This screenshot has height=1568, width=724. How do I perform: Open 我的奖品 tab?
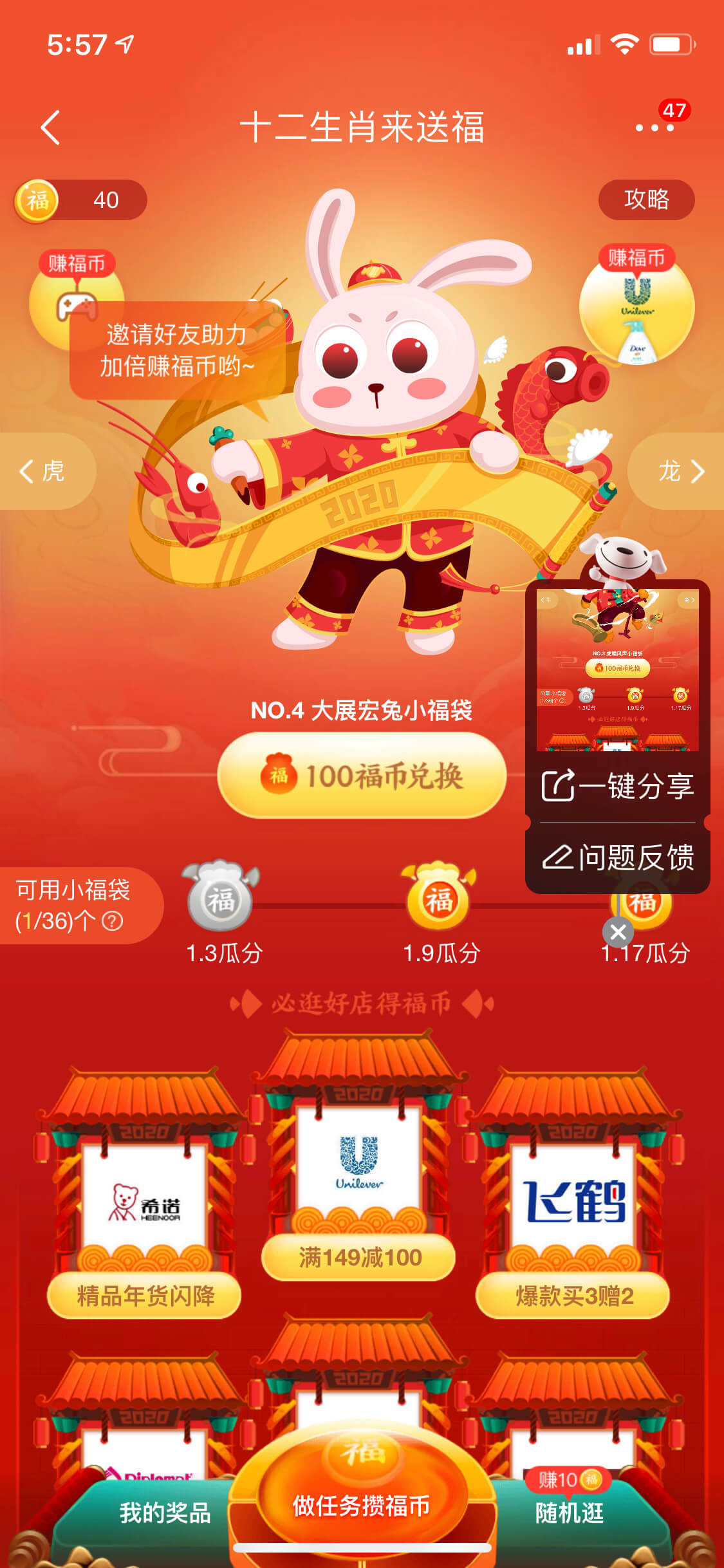(165, 1513)
